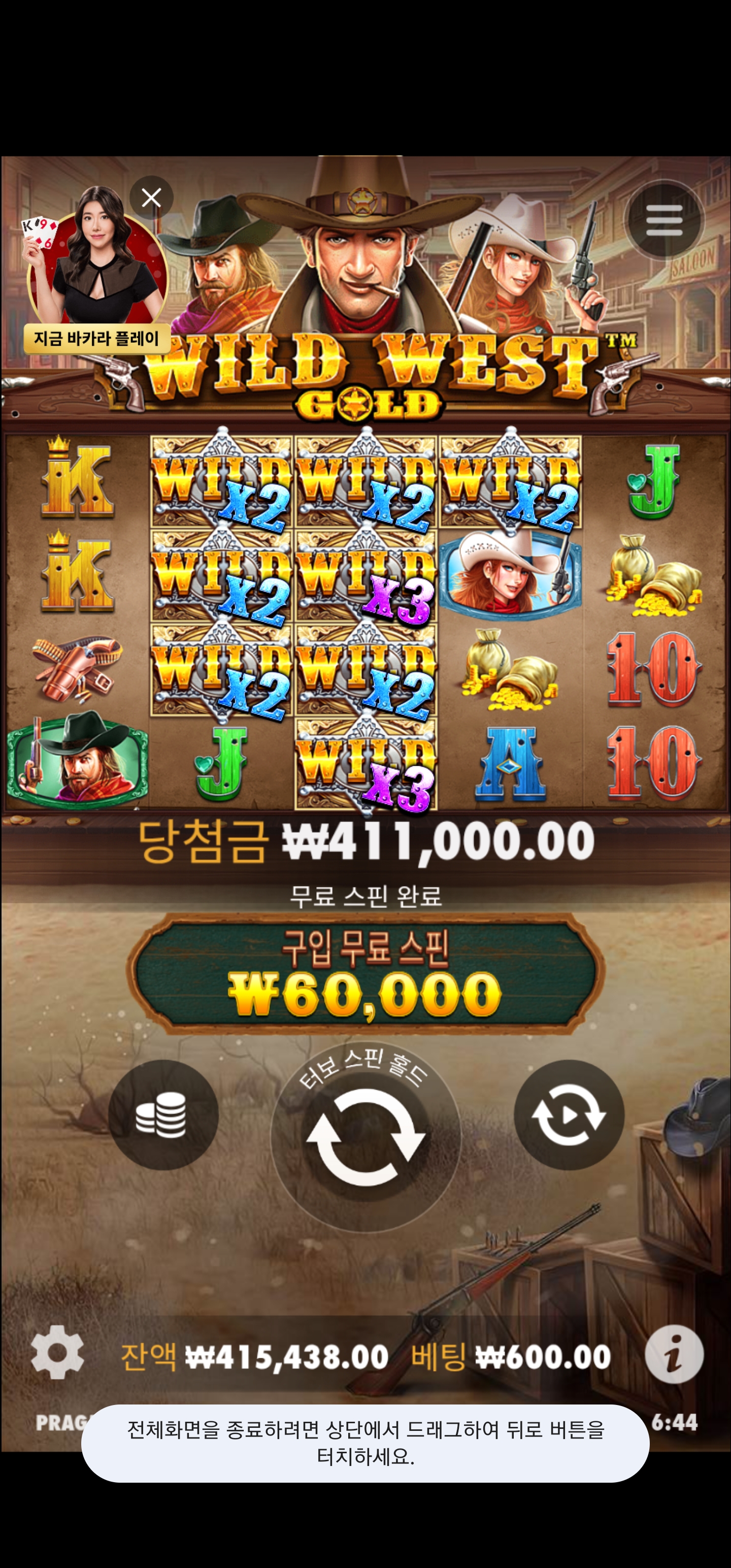Open the bet amount coins button
This screenshot has width=731, height=1568.
163,1115
